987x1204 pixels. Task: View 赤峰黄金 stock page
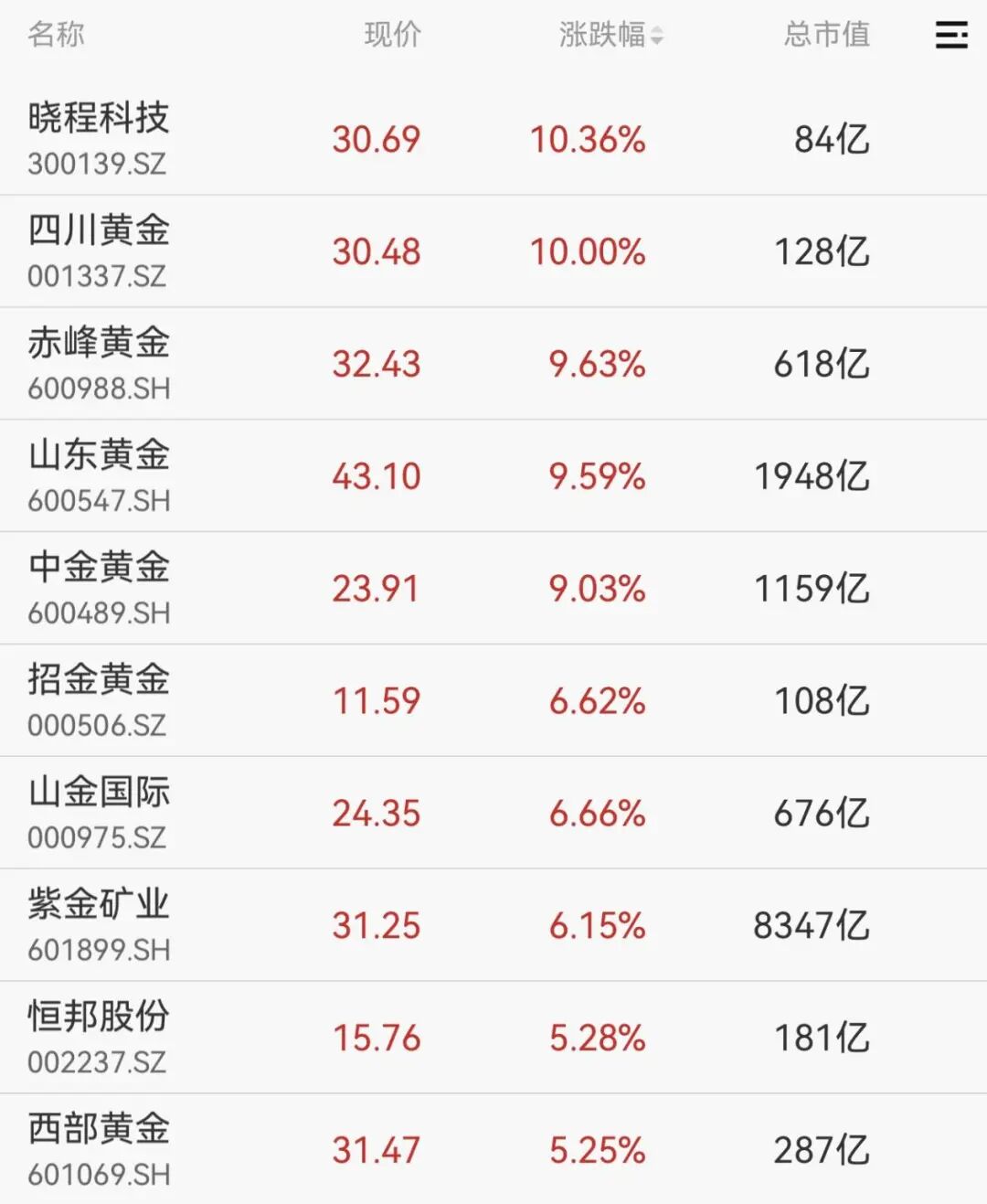pos(99,363)
